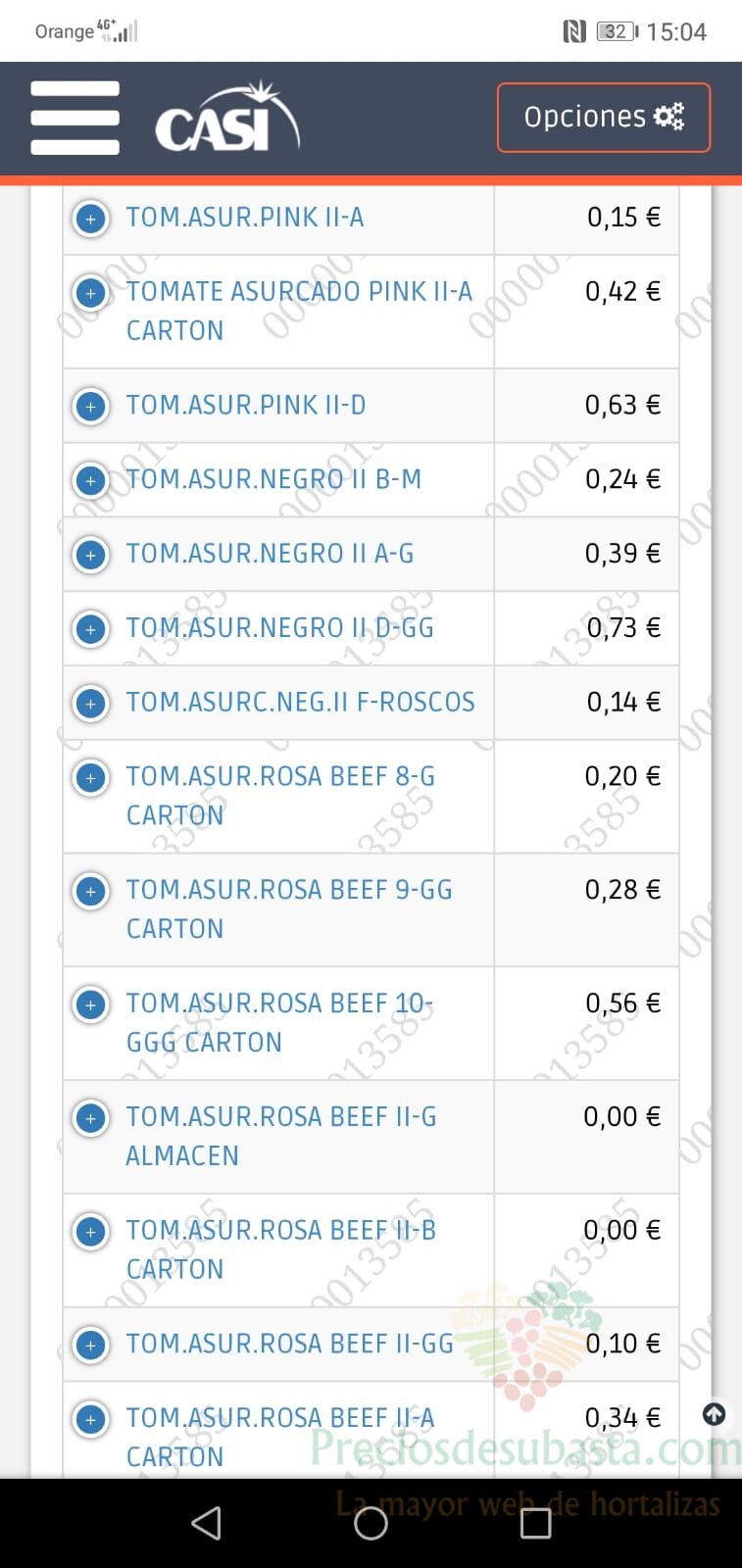Expand the TOM.ASUR.NEGRO II A-G row
742x1568 pixels.
[x=91, y=555]
